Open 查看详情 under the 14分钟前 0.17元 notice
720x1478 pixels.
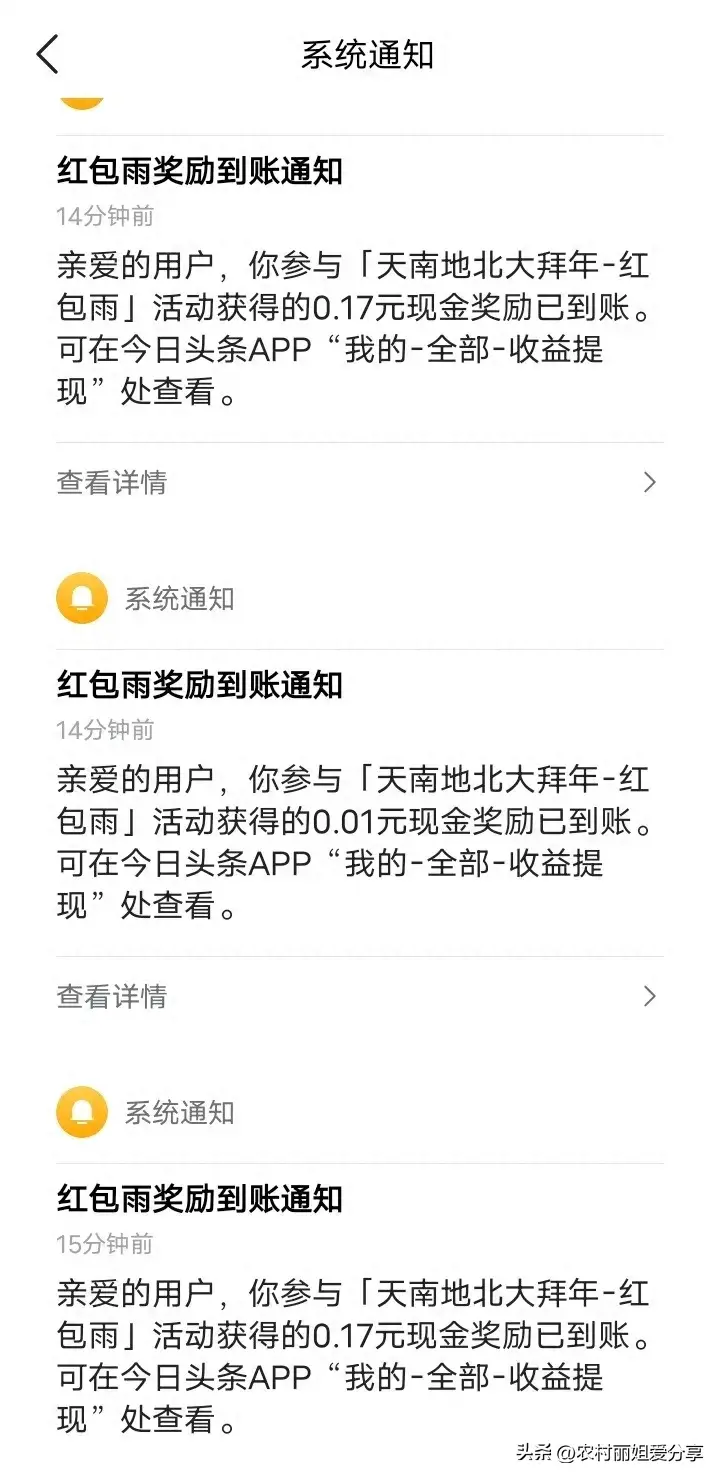[x=360, y=482]
